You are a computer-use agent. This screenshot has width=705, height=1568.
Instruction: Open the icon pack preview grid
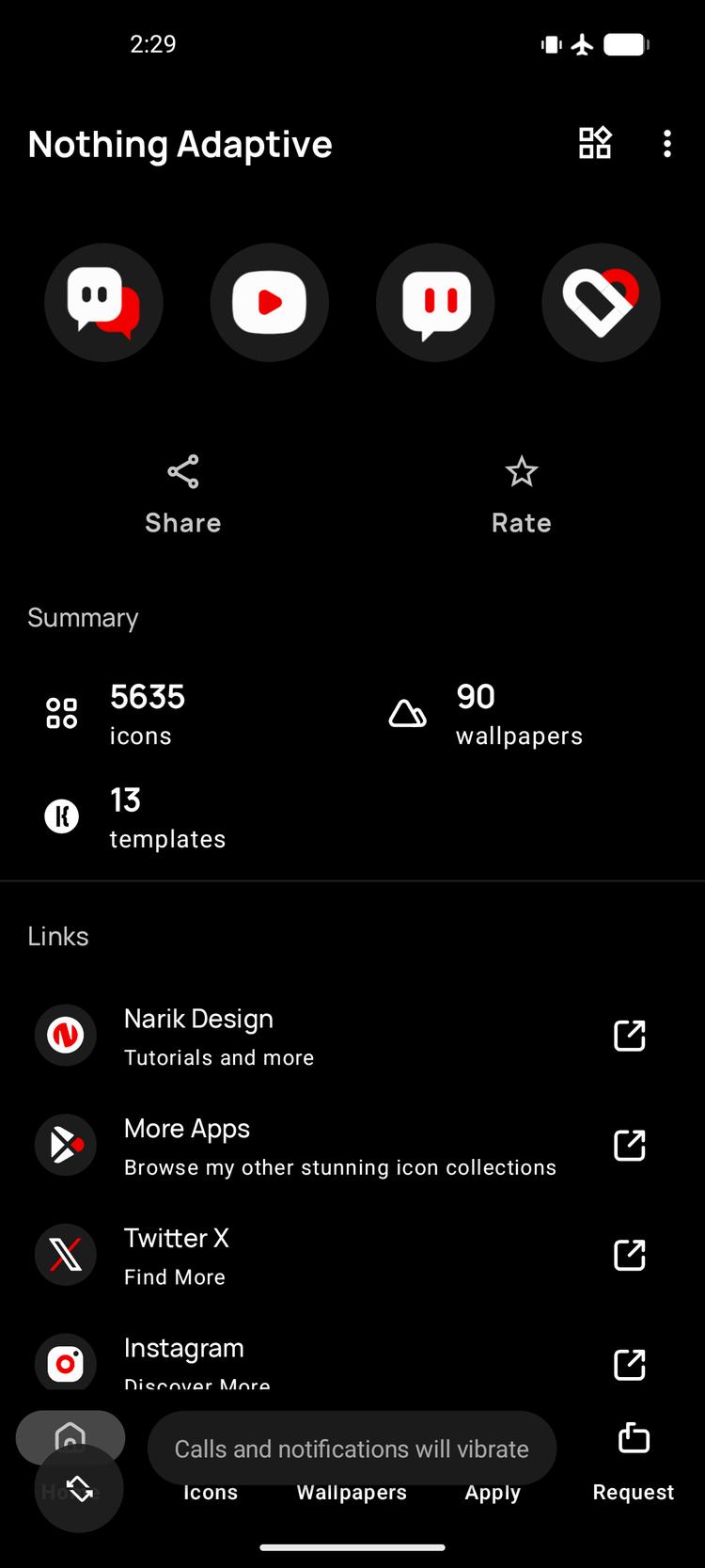coord(594,143)
